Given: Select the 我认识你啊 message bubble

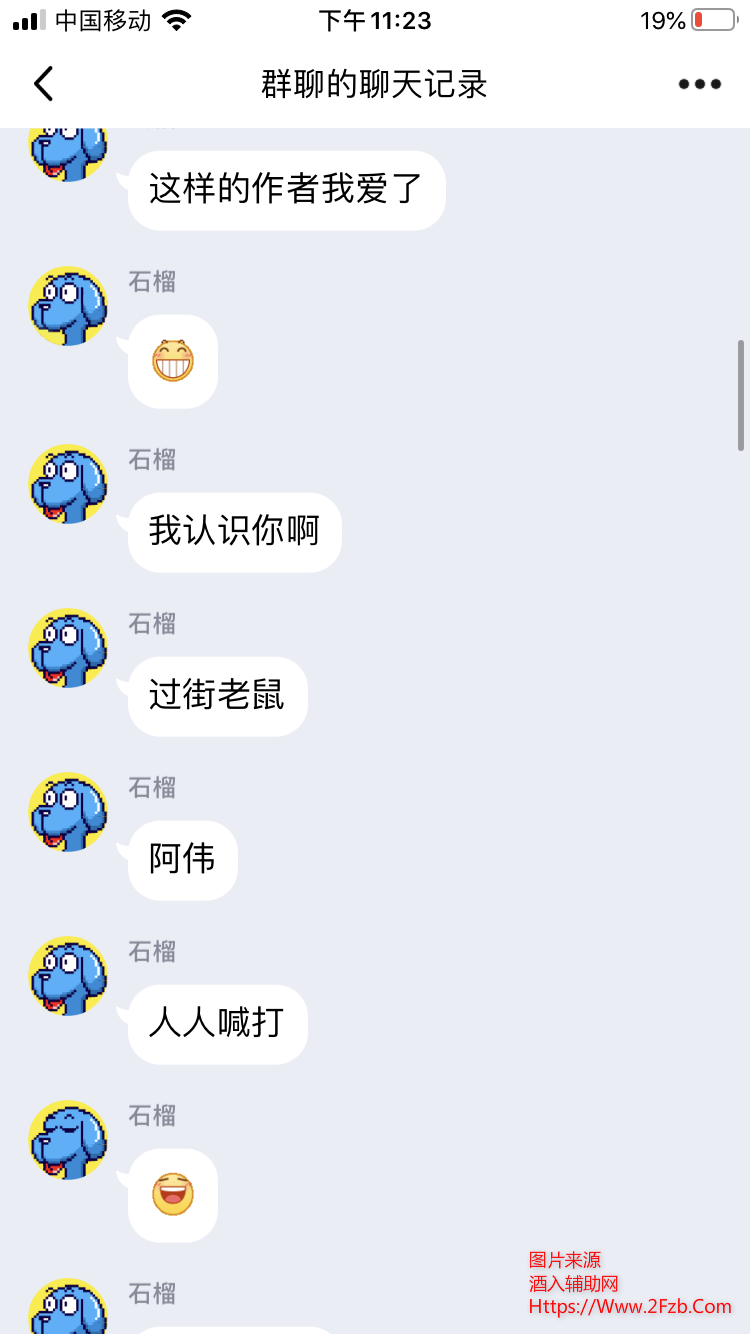Looking at the screenshot, I should point(233,532).
